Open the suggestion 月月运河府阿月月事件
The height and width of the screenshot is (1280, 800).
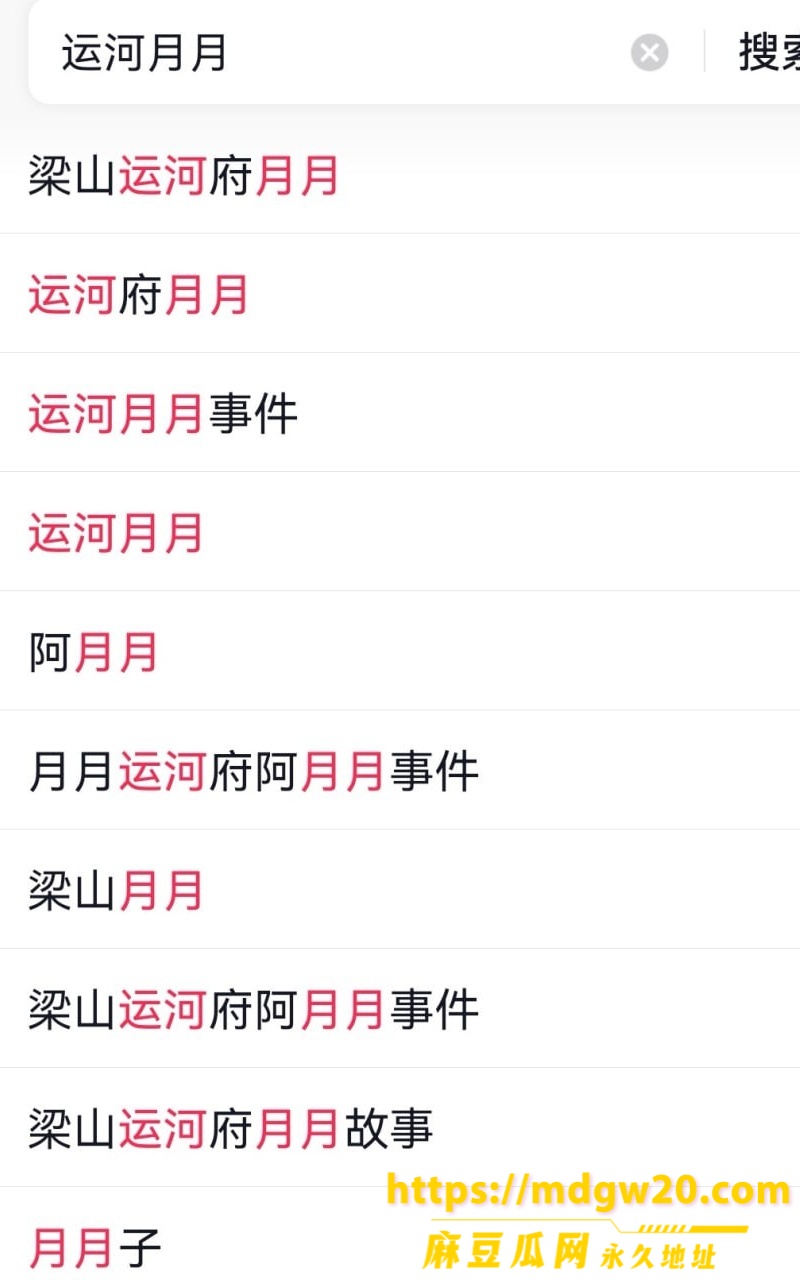(x=400, y=770)
